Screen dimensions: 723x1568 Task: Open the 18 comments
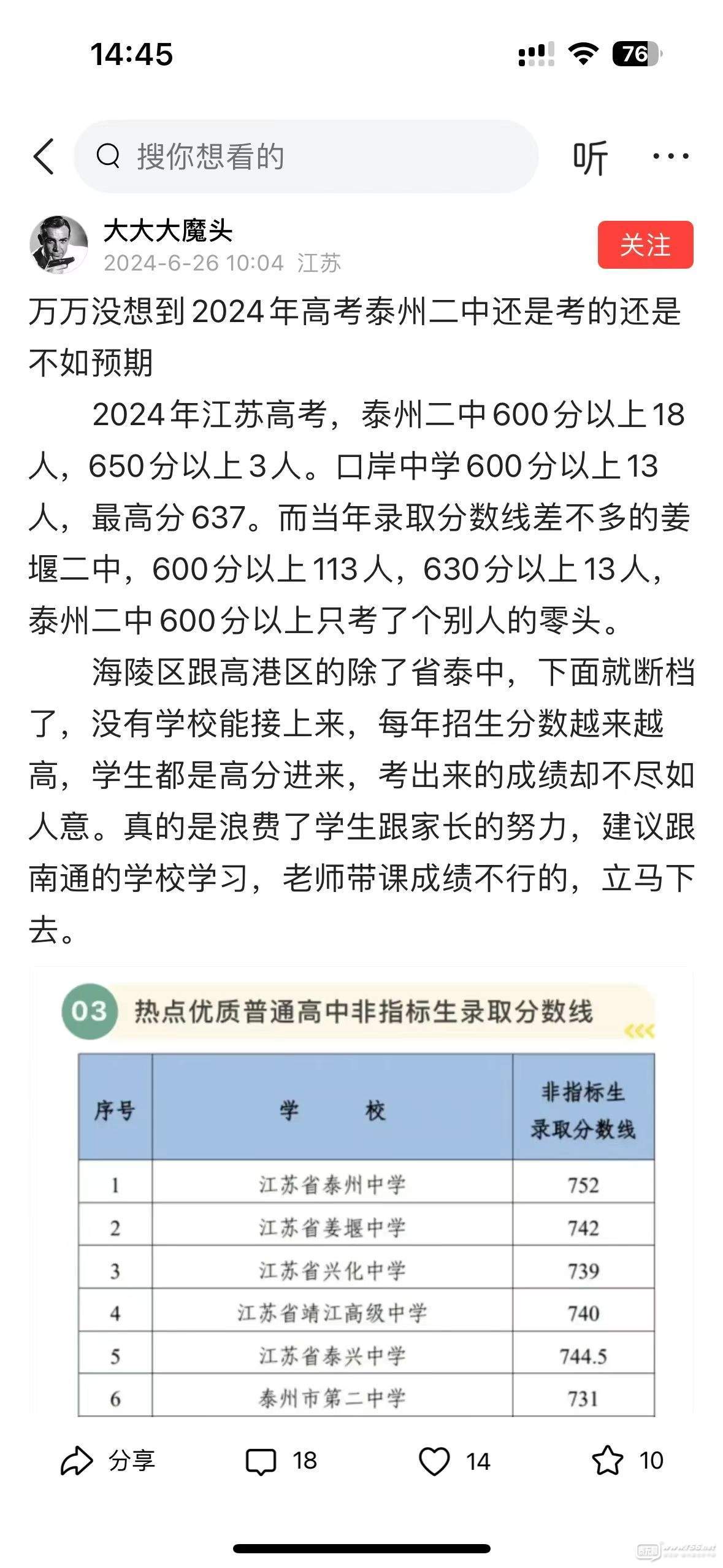[x=281, y=1461]
